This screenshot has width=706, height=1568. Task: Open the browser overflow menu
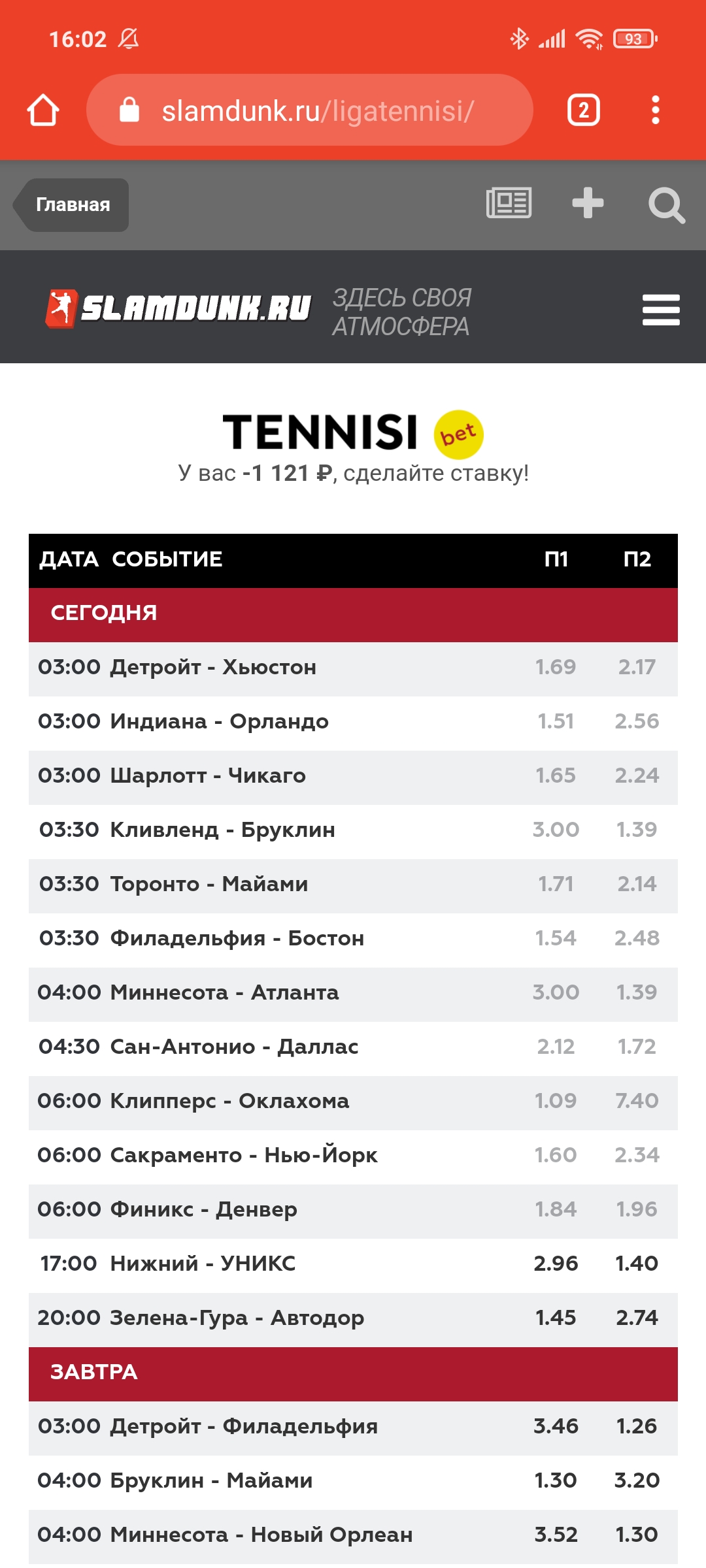tap(656, 110)
